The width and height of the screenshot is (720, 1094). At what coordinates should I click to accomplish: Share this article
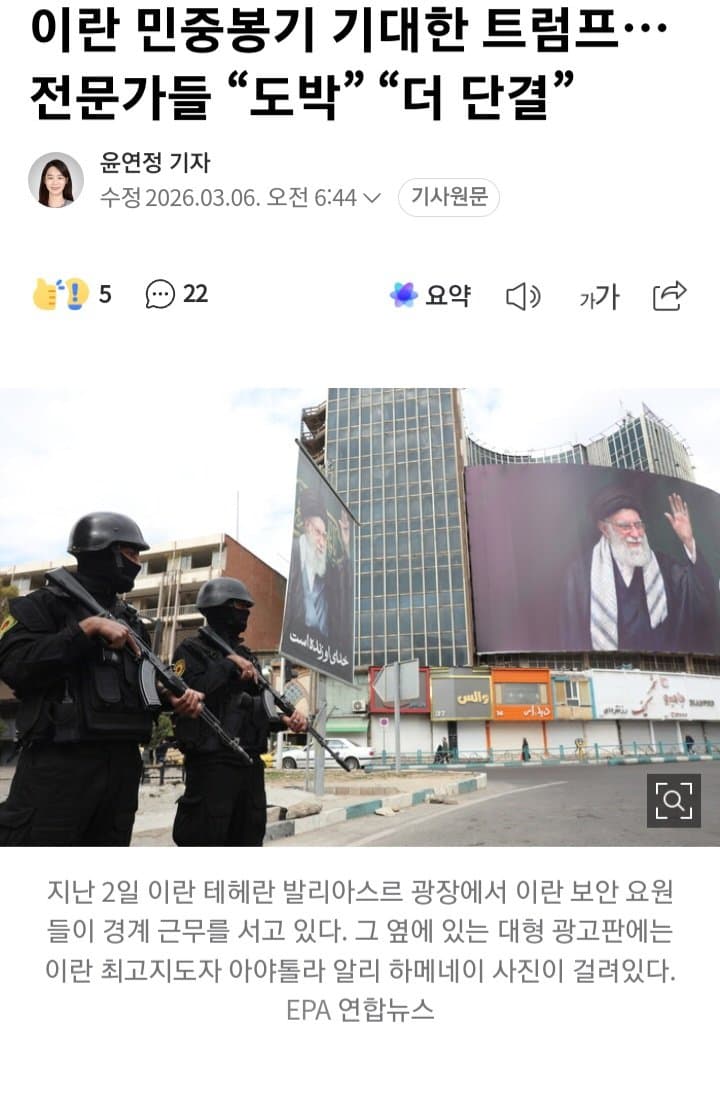coord(669,295)
